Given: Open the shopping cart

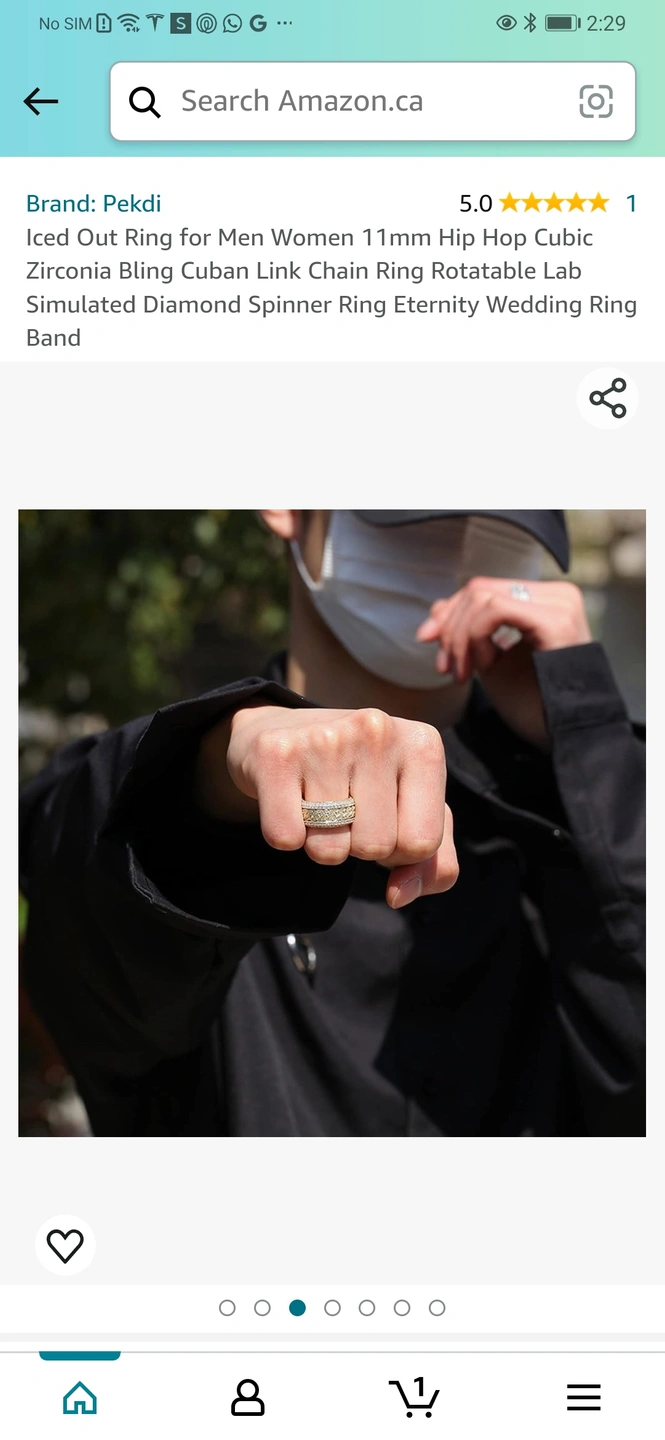Looking at the screenshot, I should point(414,1397).
